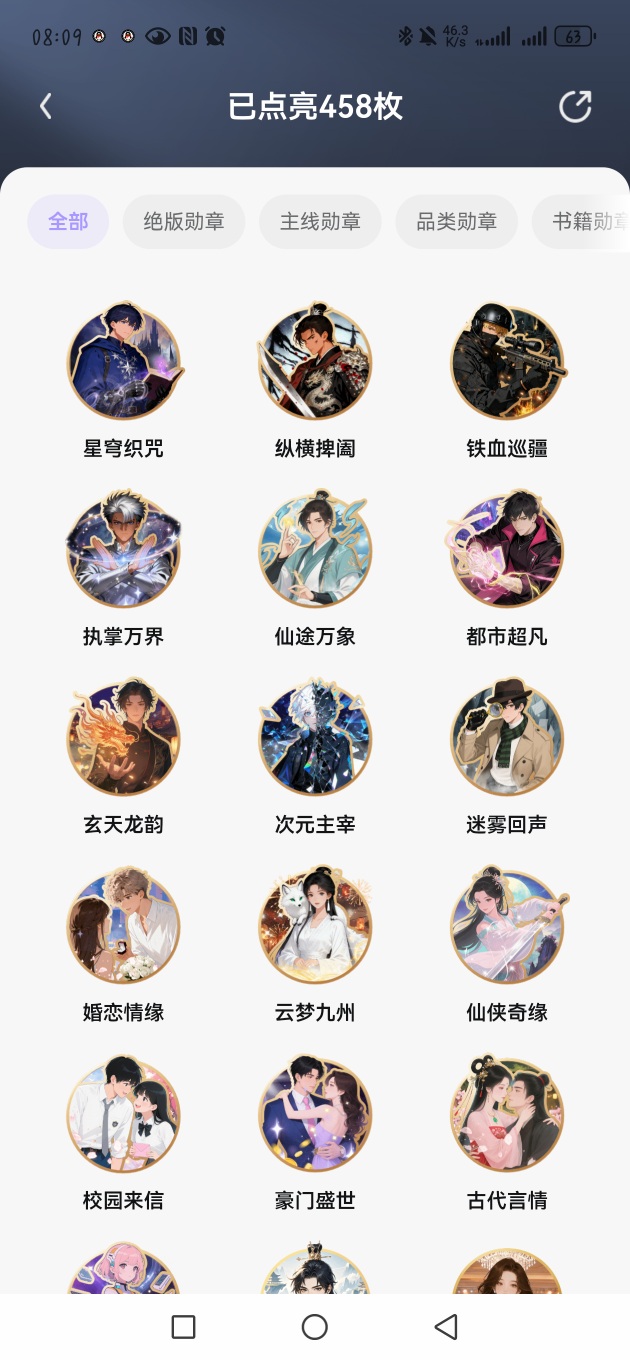Show the 品类勋章 category
Screen dimensions: 630x1360
pos(456,222)
